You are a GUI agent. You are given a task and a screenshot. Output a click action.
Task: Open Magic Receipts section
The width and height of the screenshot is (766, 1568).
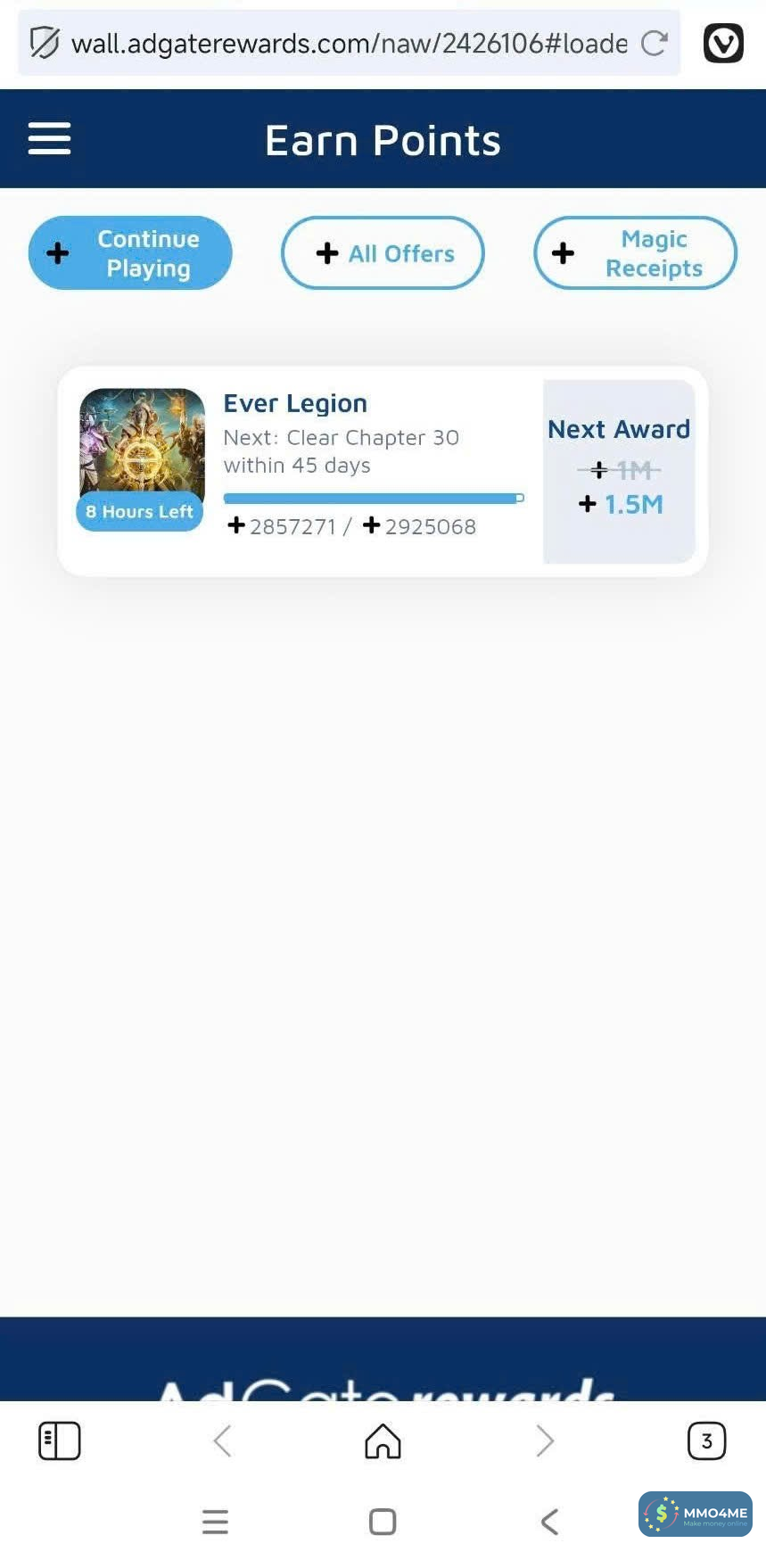point(635,253)
